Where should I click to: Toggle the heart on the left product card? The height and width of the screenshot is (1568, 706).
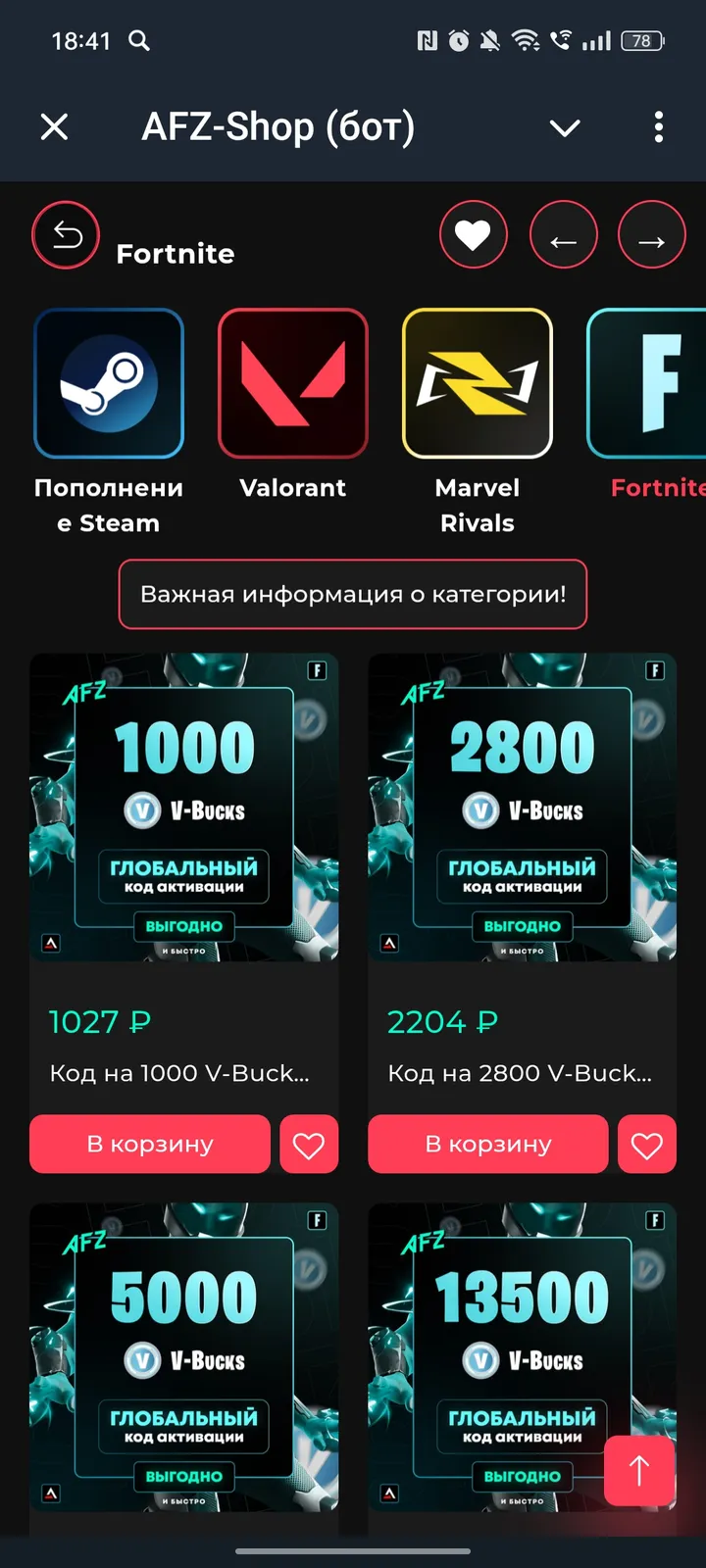tap(309, 1144)
